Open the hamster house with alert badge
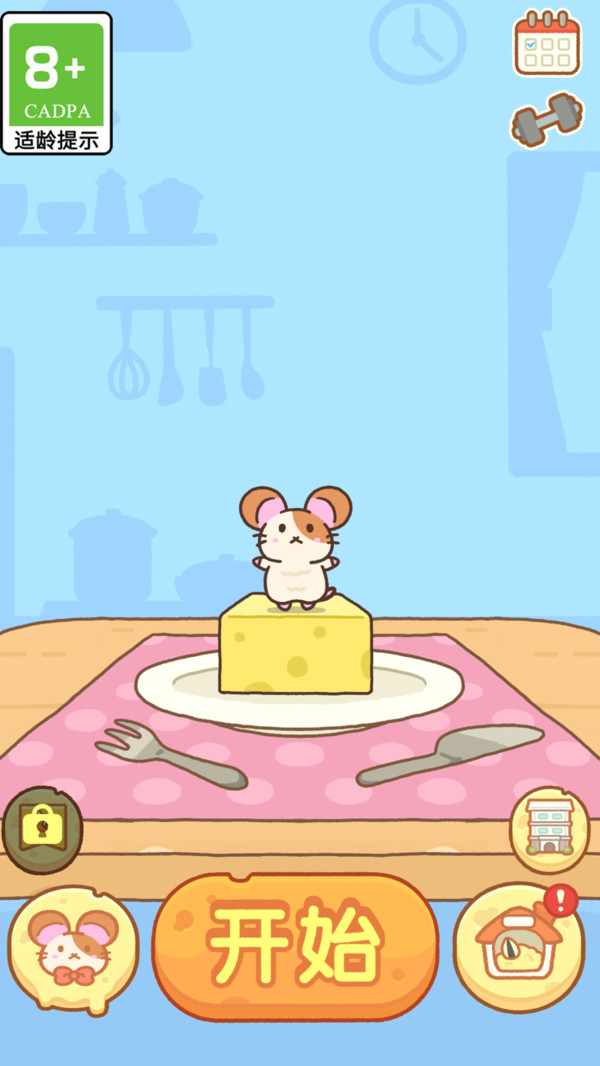Viewport: 600px width, 1066px height. coord(518,948)
